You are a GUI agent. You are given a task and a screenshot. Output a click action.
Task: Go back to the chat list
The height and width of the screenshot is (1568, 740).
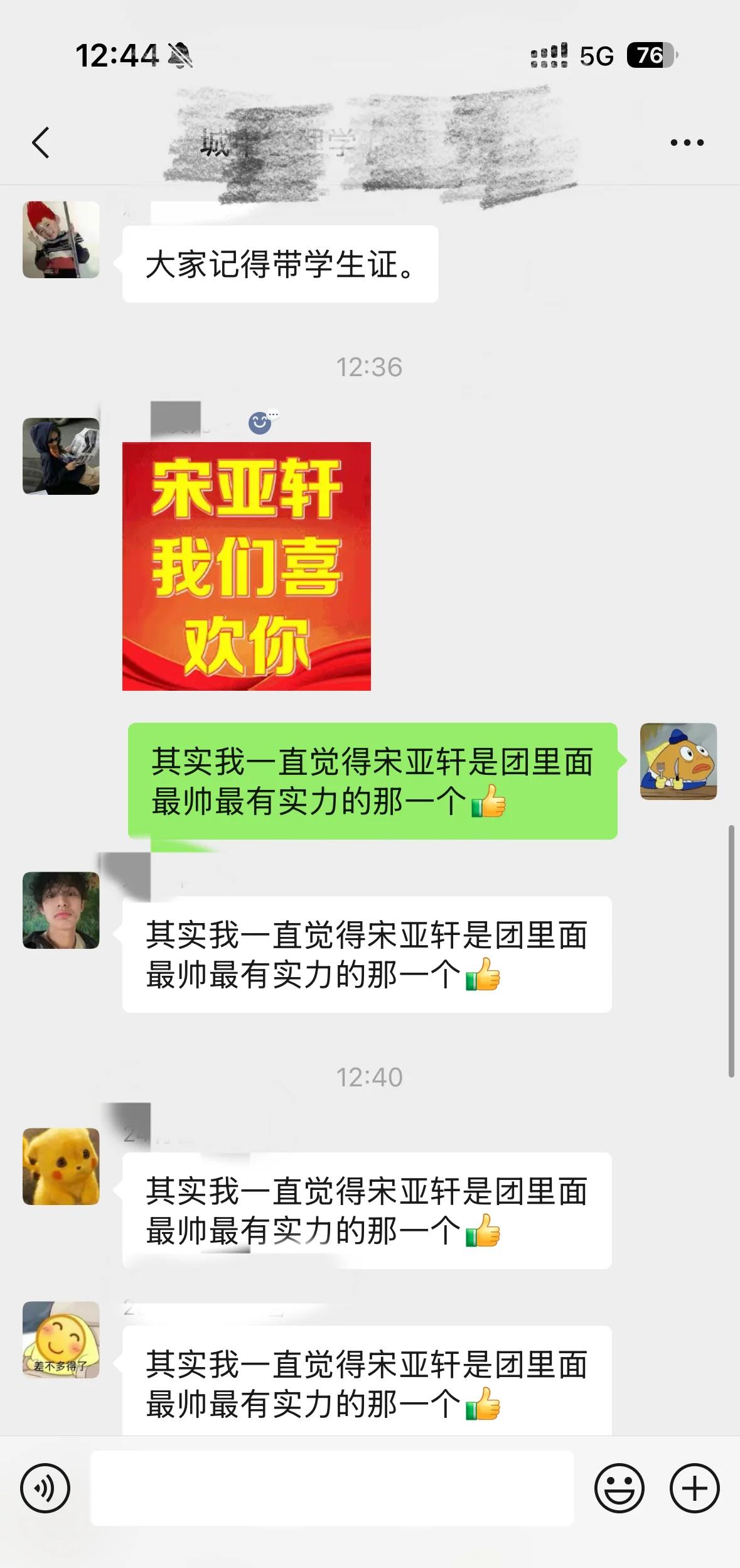[x=41, y=143]
